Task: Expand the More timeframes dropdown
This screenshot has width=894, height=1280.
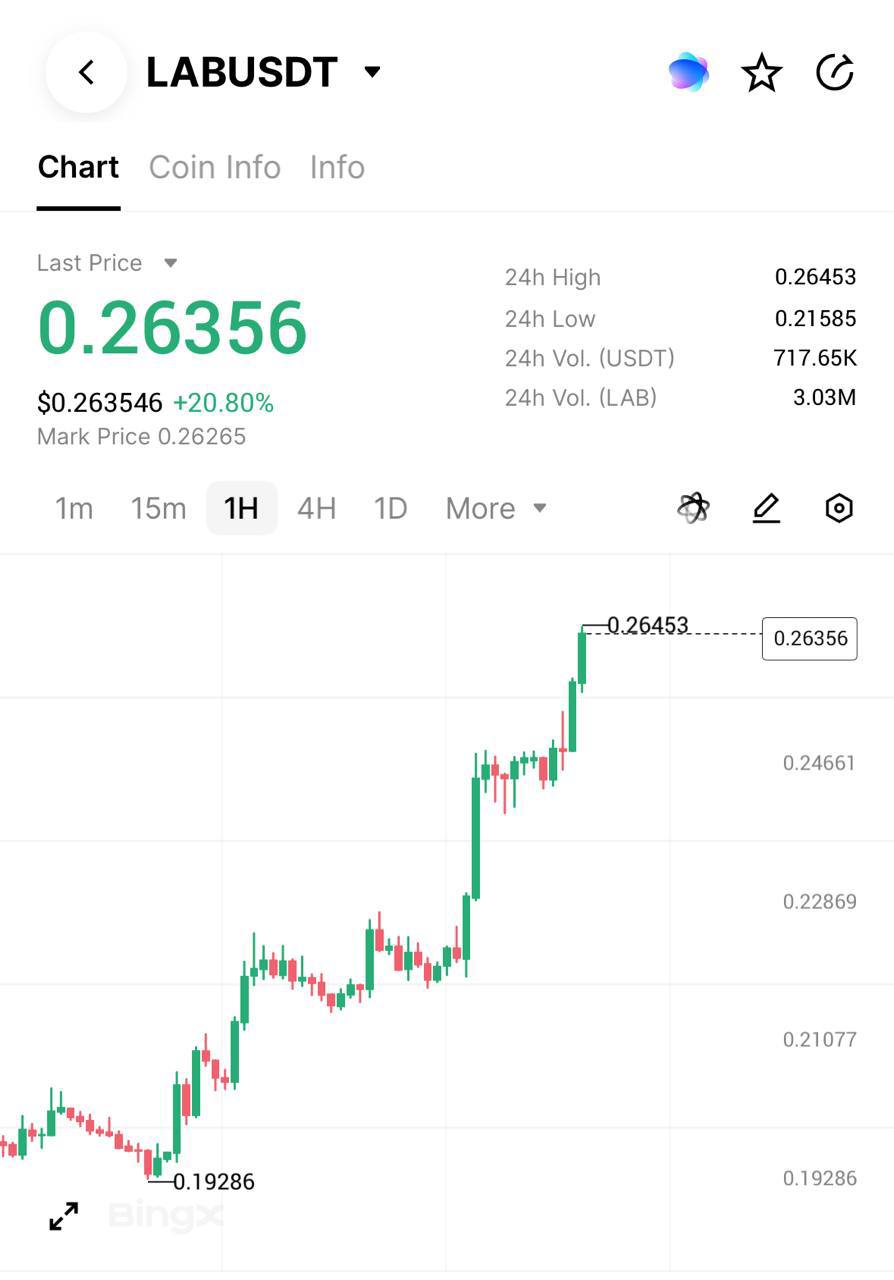Action: tap(496, 508)
